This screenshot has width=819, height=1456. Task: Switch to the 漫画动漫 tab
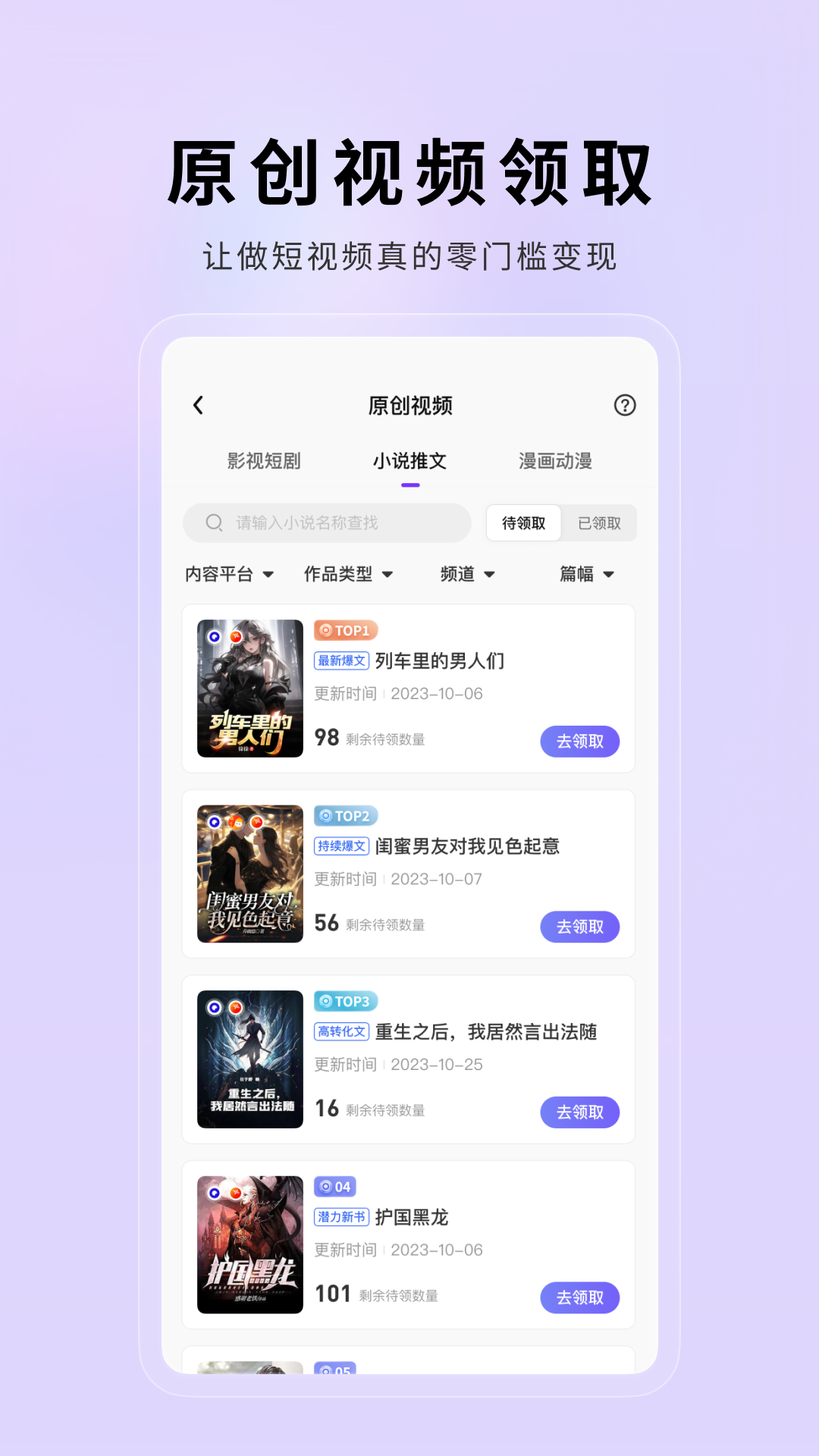555,460
